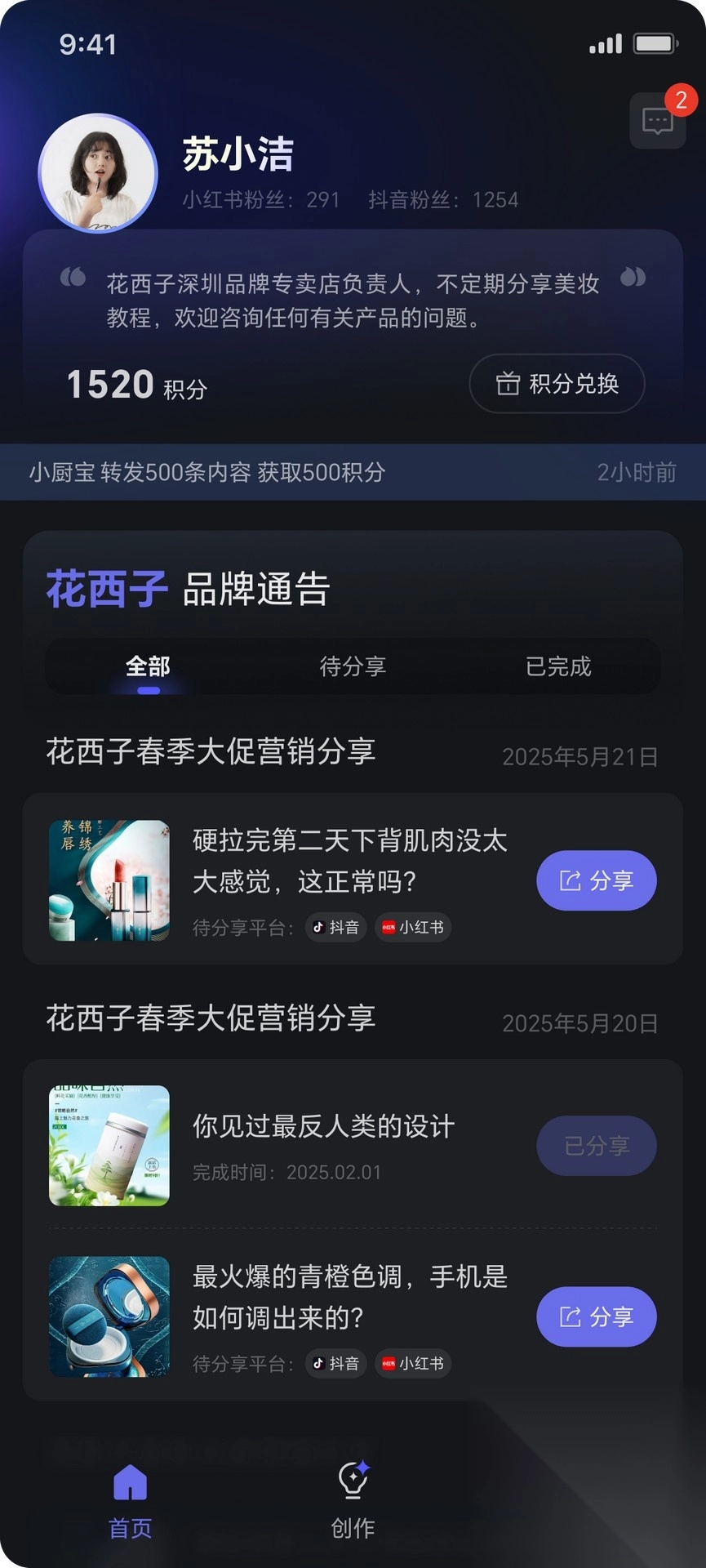Open the message notification icon with badge 2
Viewport: 706px width, 1568px height.
point(658,119)
